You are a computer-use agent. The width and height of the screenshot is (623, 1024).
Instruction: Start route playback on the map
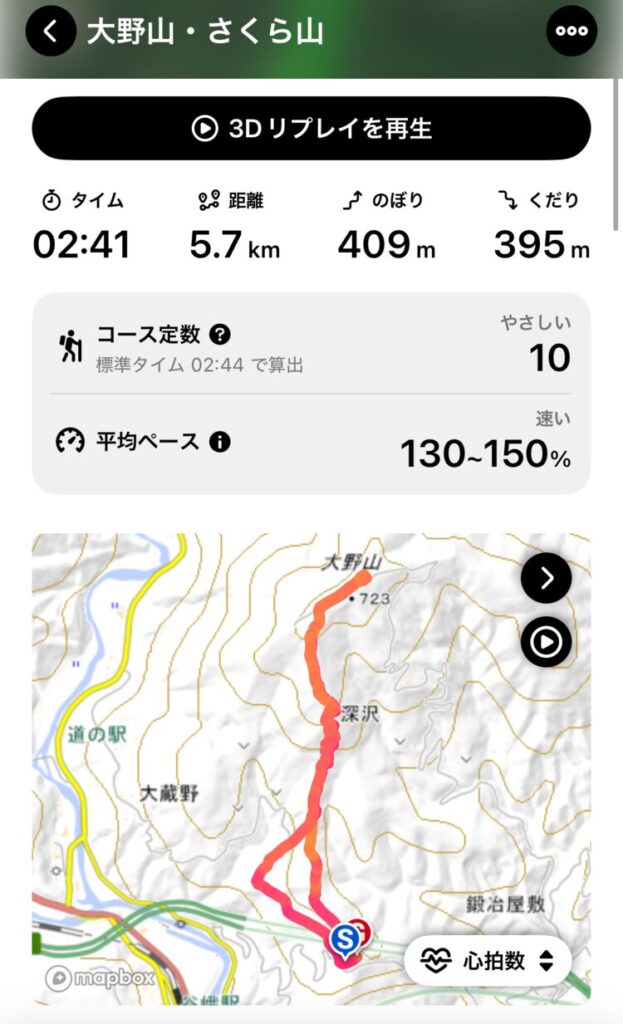click(546, 642)
